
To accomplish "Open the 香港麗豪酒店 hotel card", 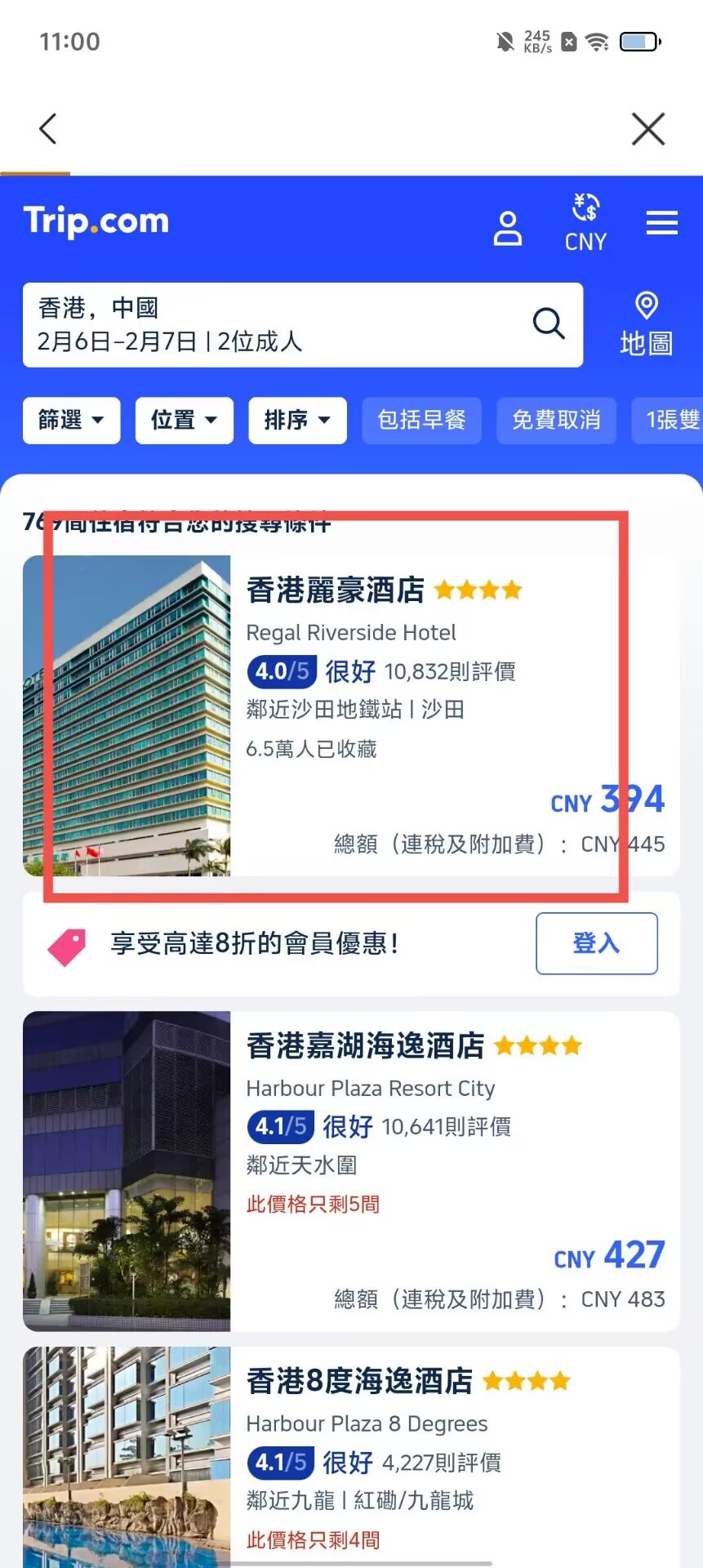I will click(351, 715).
